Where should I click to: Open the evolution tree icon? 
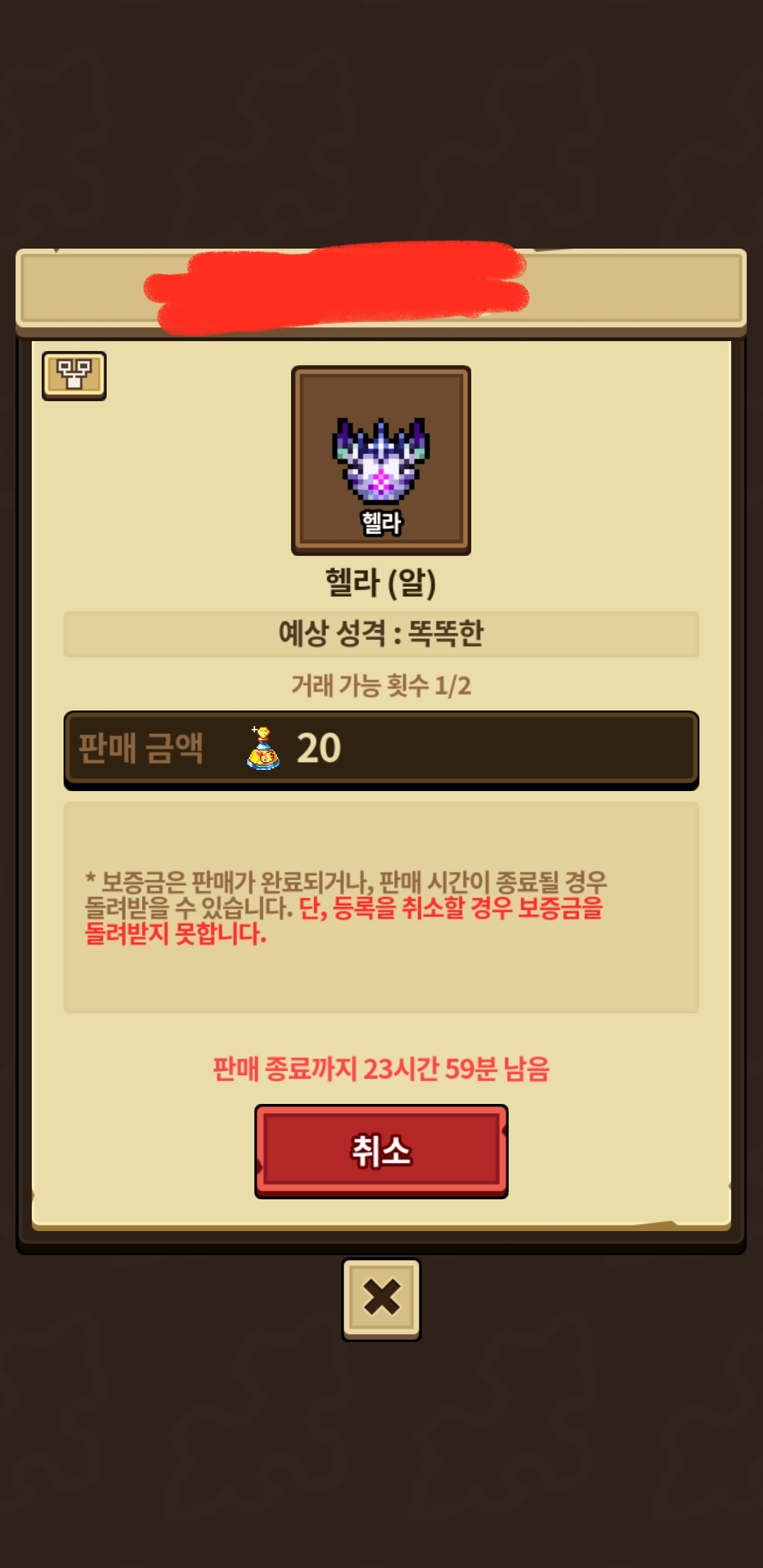click(74, 375)
